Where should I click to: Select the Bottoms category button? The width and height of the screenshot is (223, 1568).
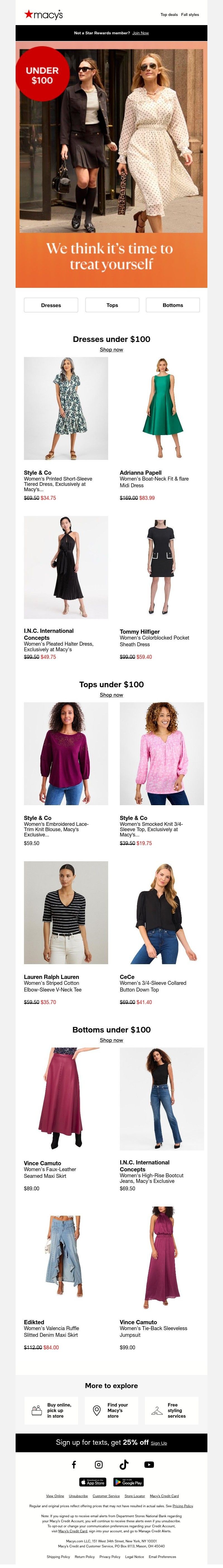173,305
